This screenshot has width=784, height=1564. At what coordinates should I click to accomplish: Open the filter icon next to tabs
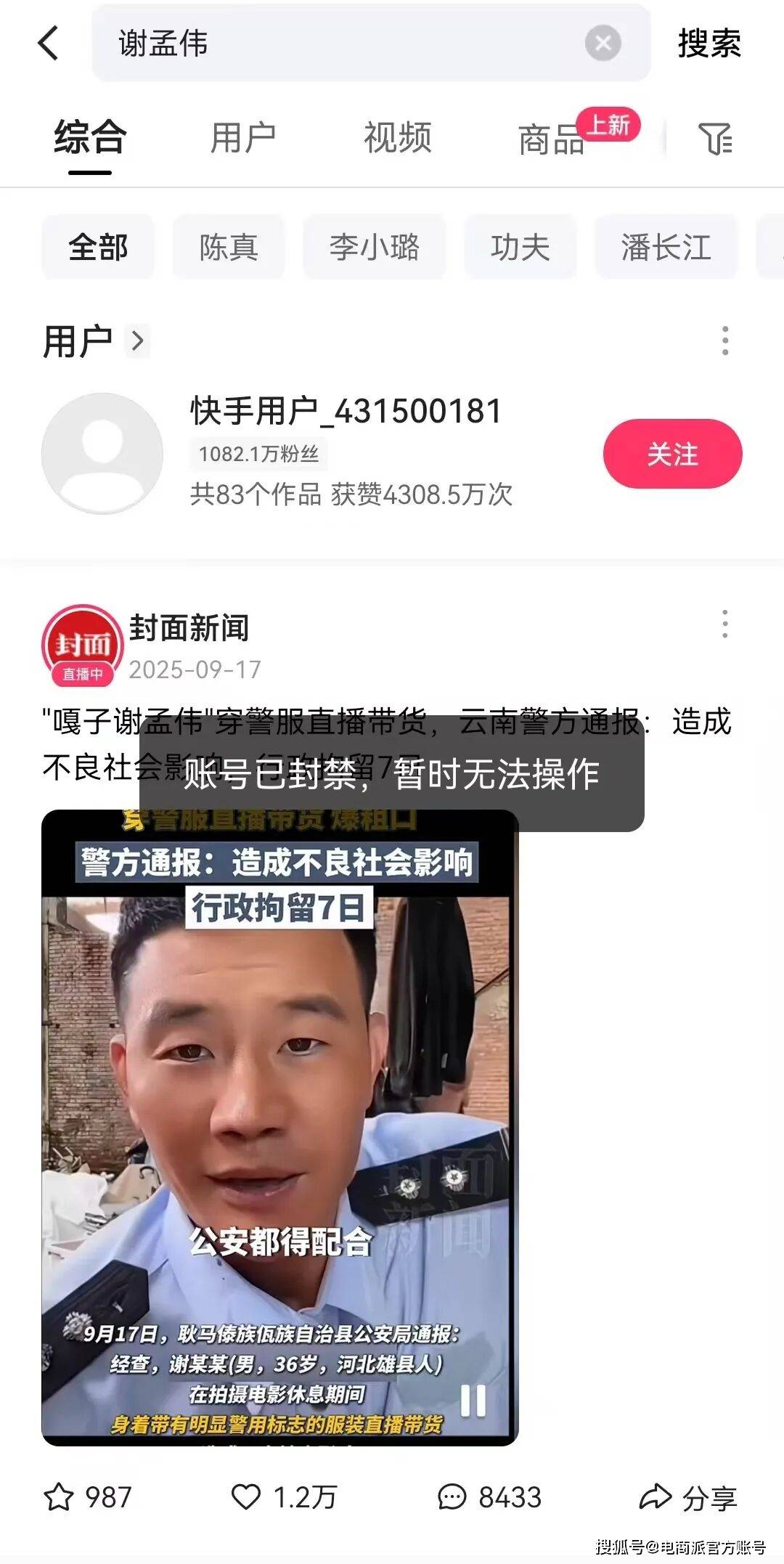(x=715, y=139)
